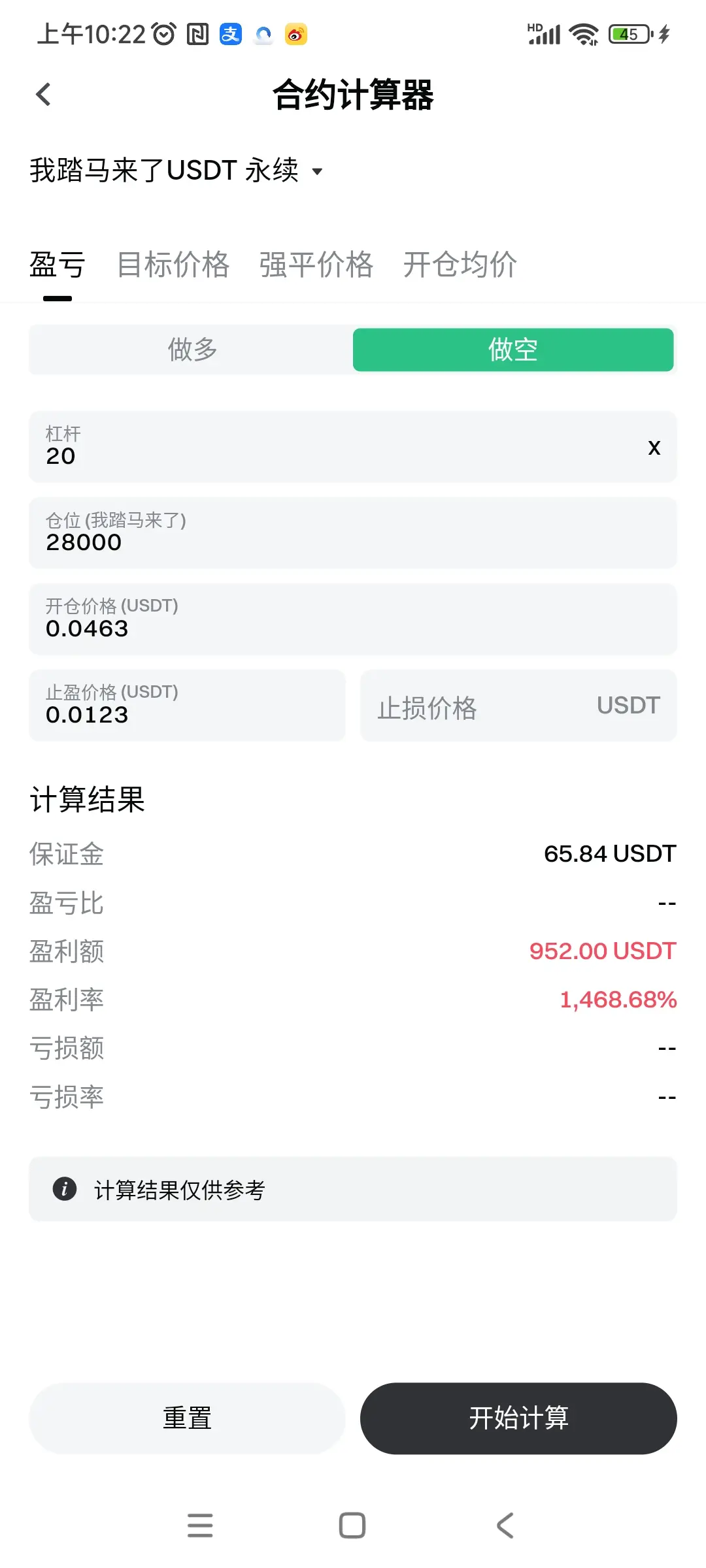Tap the 止损价格 input field

coord(518,706)
